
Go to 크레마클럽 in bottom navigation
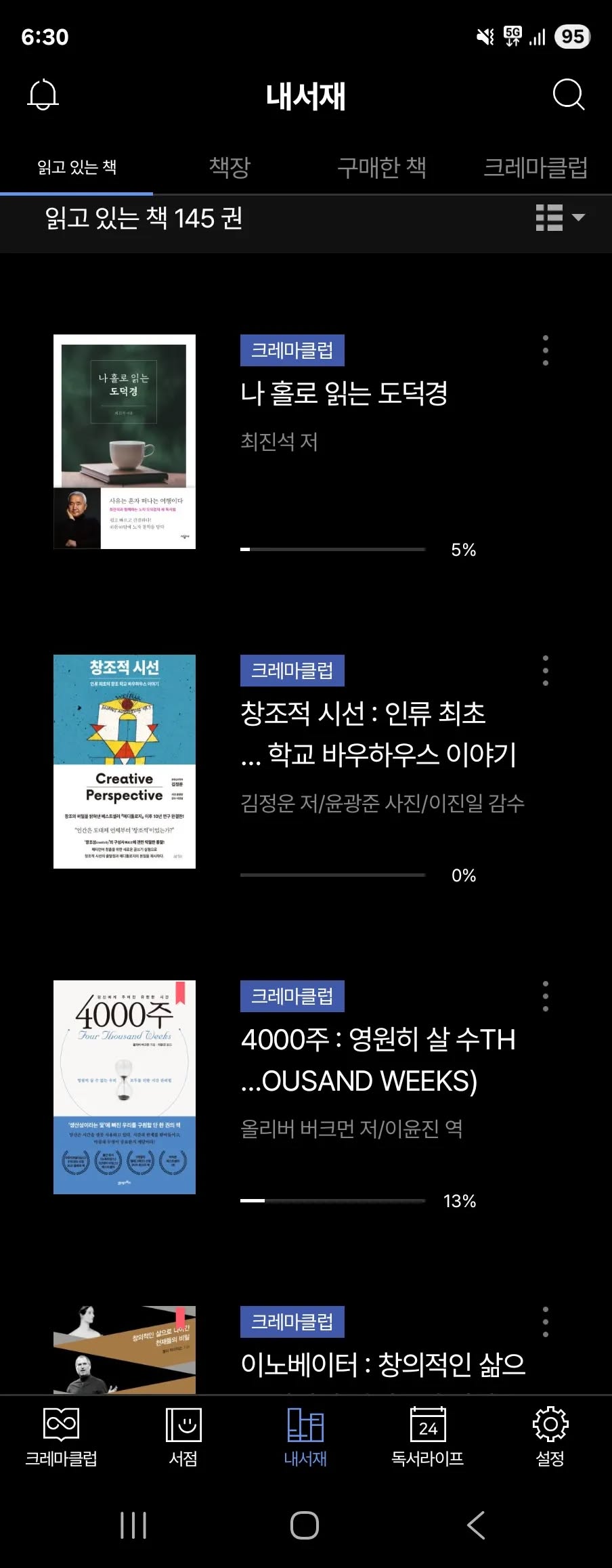[61, 1437]
